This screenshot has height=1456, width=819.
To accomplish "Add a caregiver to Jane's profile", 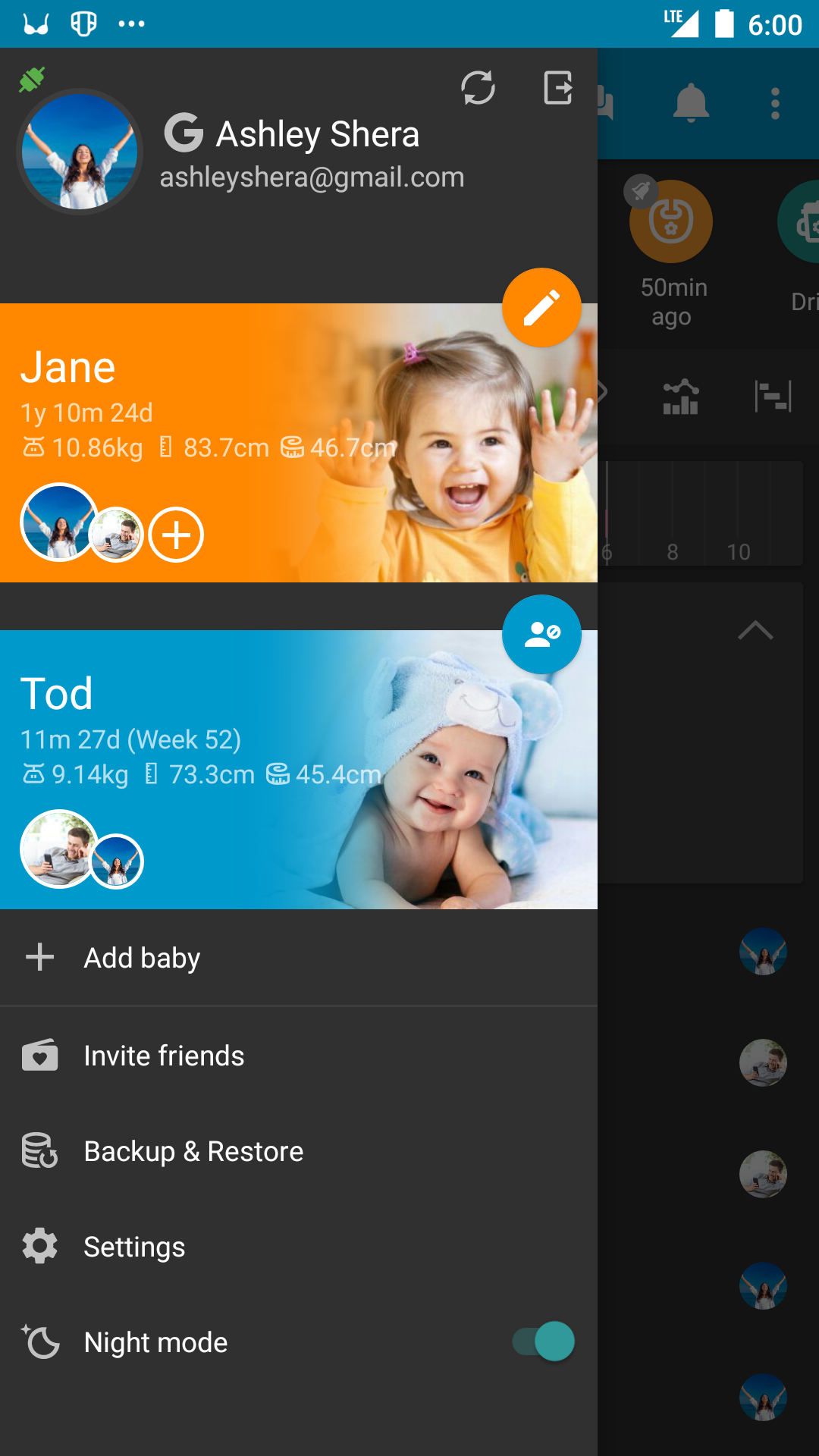I will coord(176,535).
